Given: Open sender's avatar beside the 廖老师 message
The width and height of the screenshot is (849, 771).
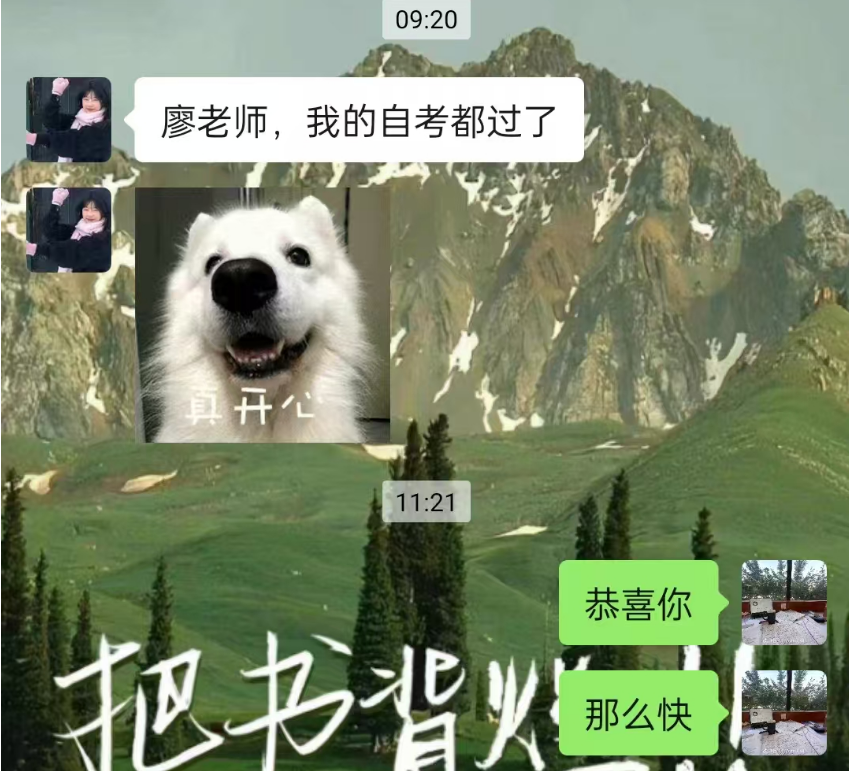Looking at the screenshot, I should tap(68, 119).
